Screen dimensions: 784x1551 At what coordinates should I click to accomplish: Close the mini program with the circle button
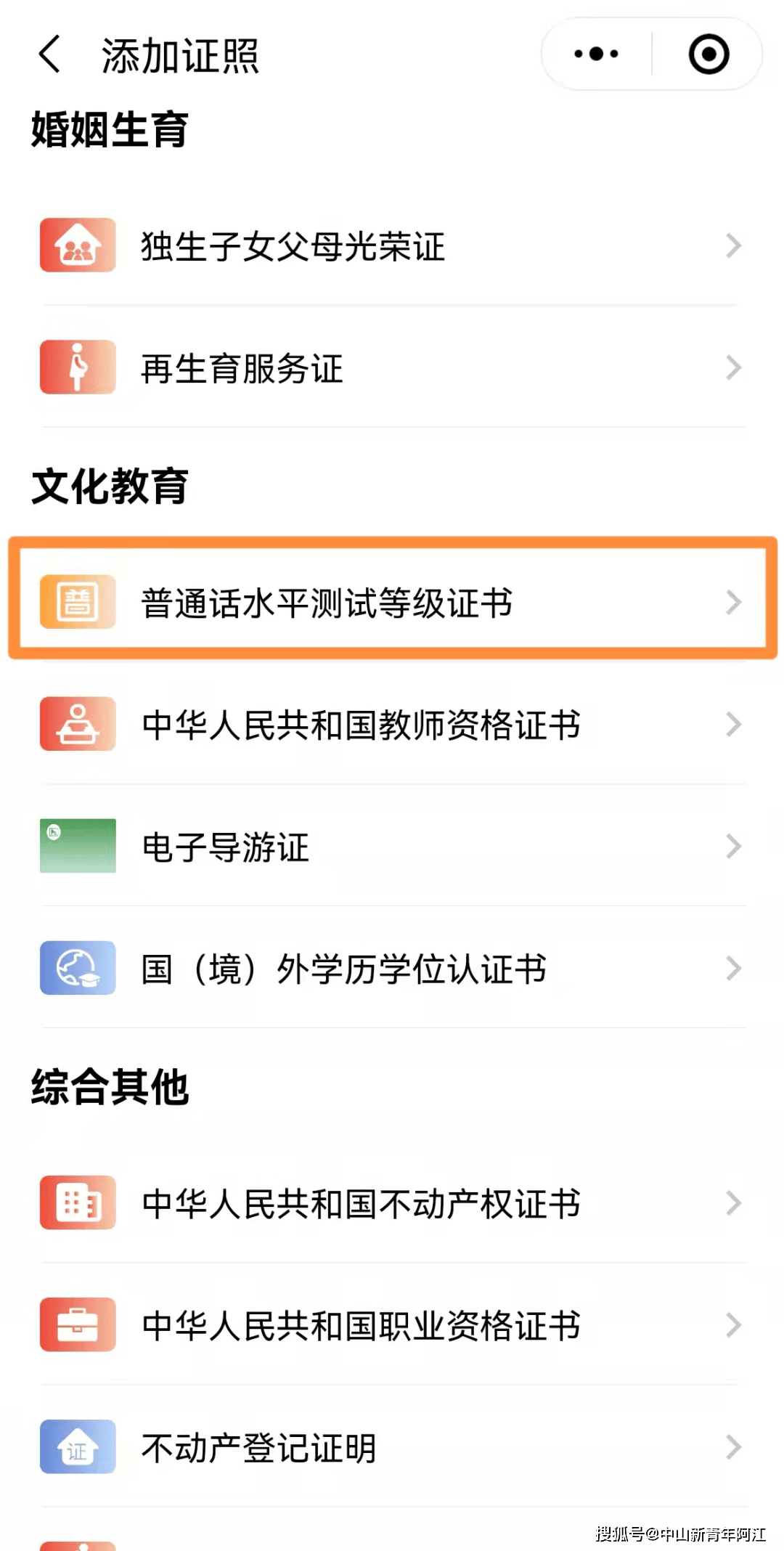(x=708, y=54)
